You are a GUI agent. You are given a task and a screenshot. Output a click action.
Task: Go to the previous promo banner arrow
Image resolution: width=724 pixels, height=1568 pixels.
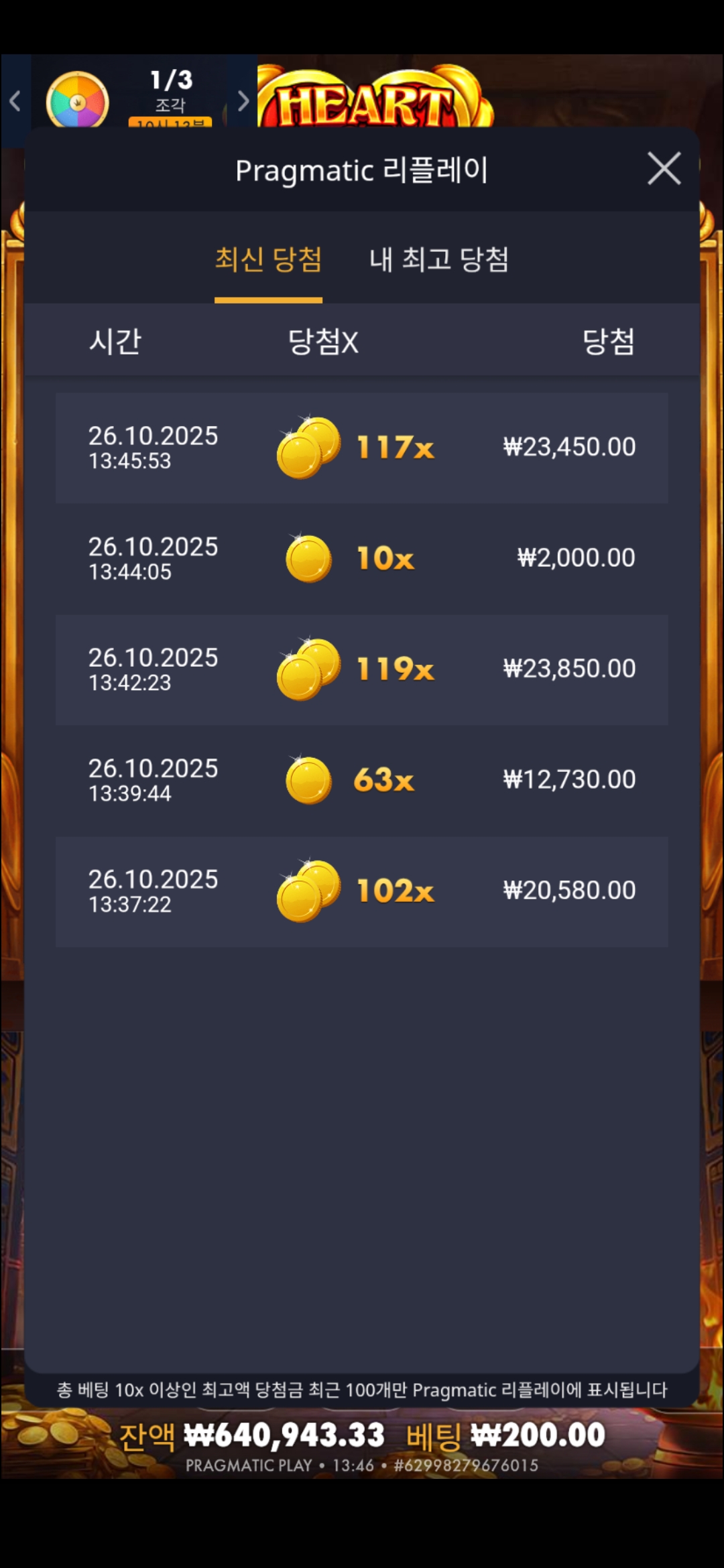(15, 101)
